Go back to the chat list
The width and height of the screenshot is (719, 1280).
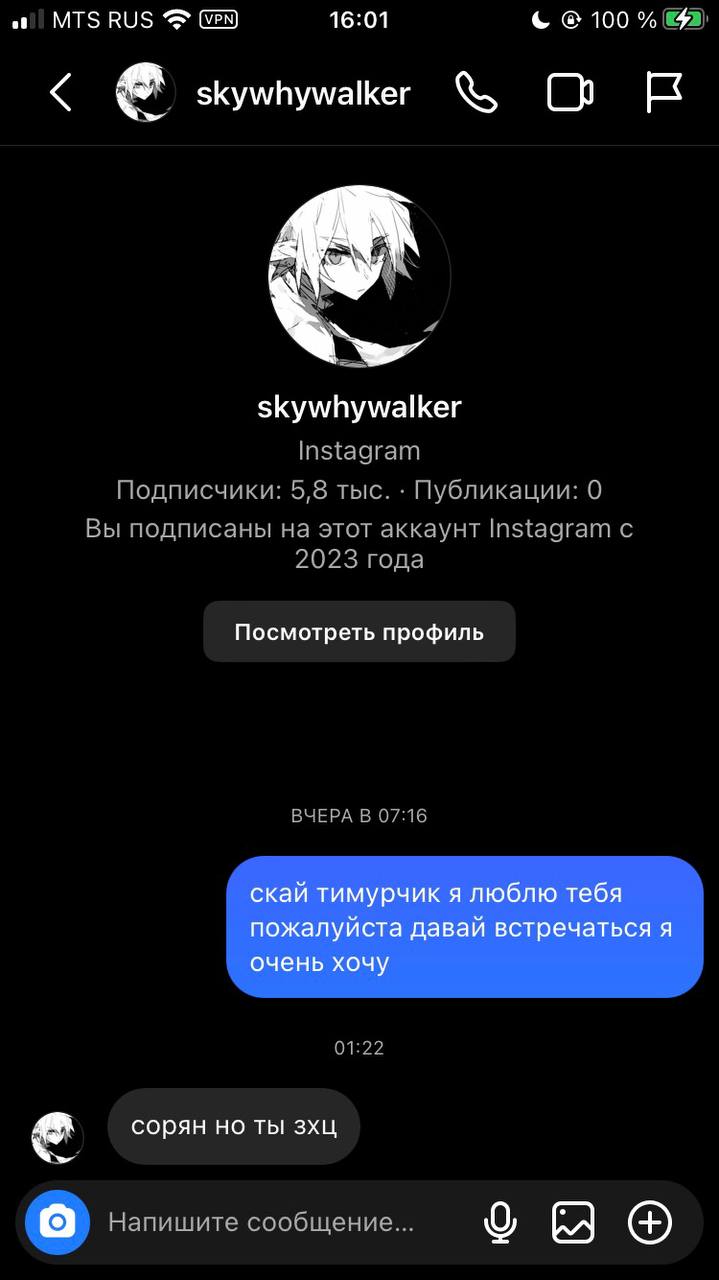coord(61,93)
